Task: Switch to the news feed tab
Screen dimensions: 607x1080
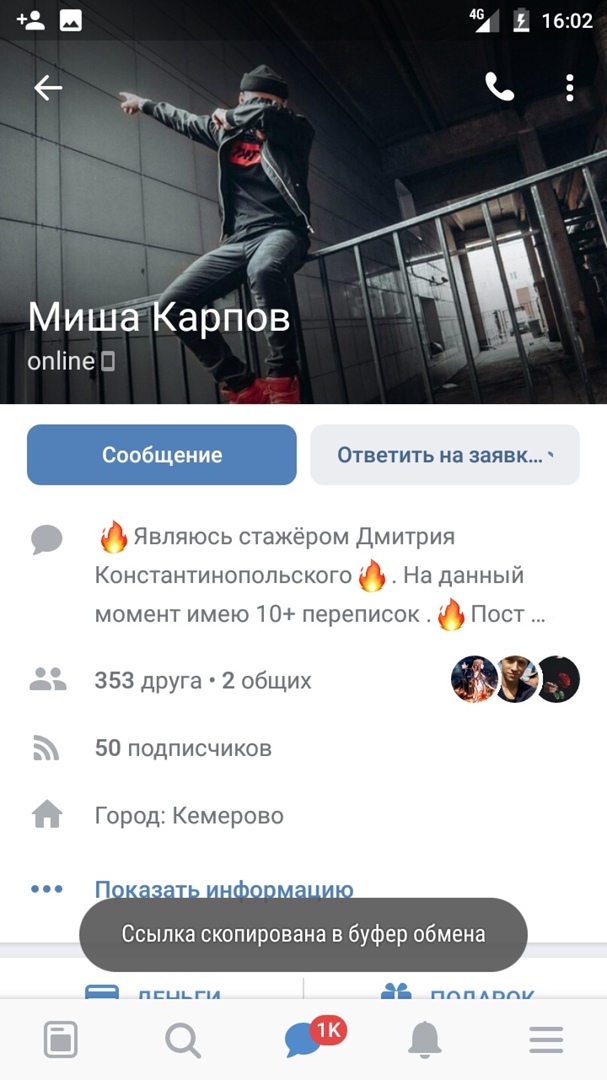Action: pos(61,1041)
